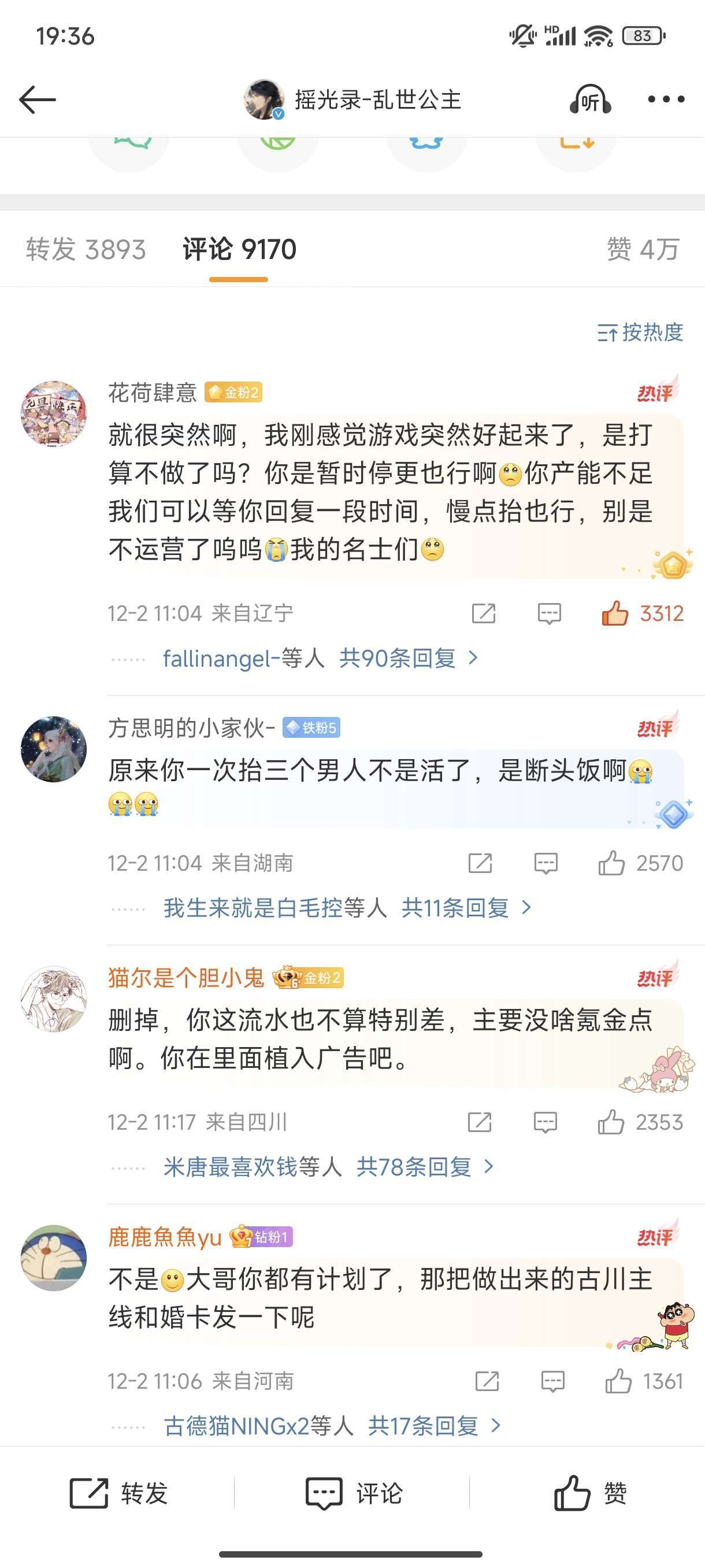
Task: Open the three-dot overflow menu
Action: (666, 99)
